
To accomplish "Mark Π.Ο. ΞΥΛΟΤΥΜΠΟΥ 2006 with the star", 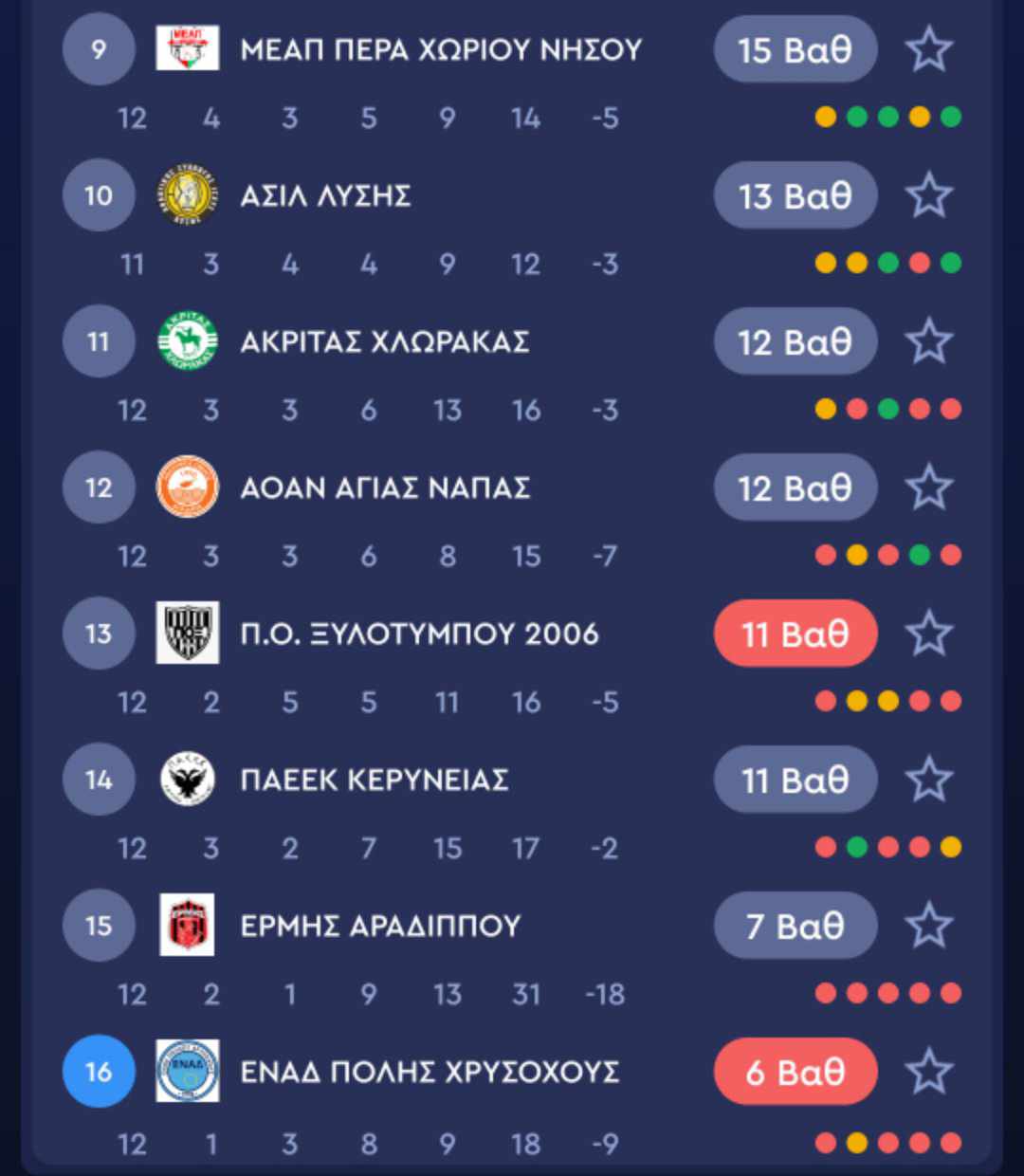I will [928, 634].
